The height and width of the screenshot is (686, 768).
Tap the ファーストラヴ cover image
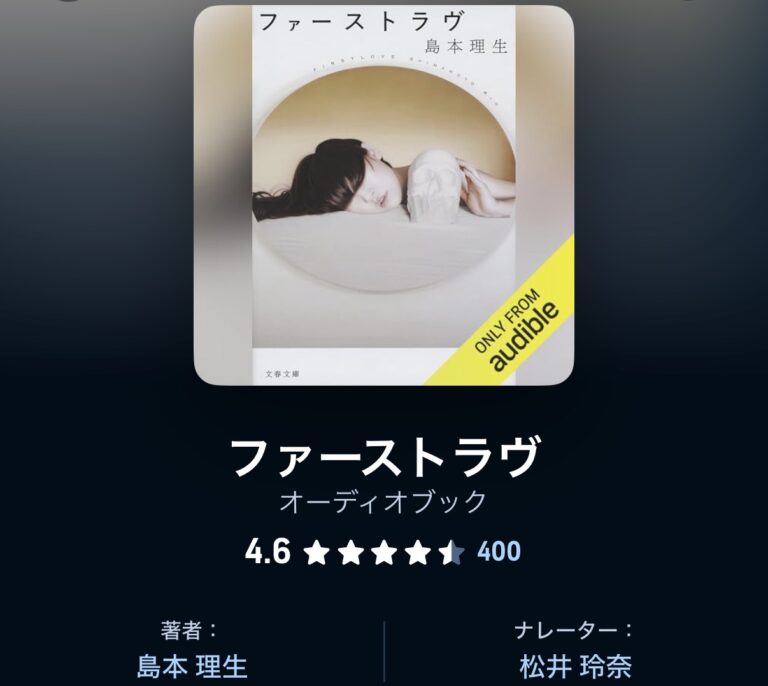(x=383, y=195)
